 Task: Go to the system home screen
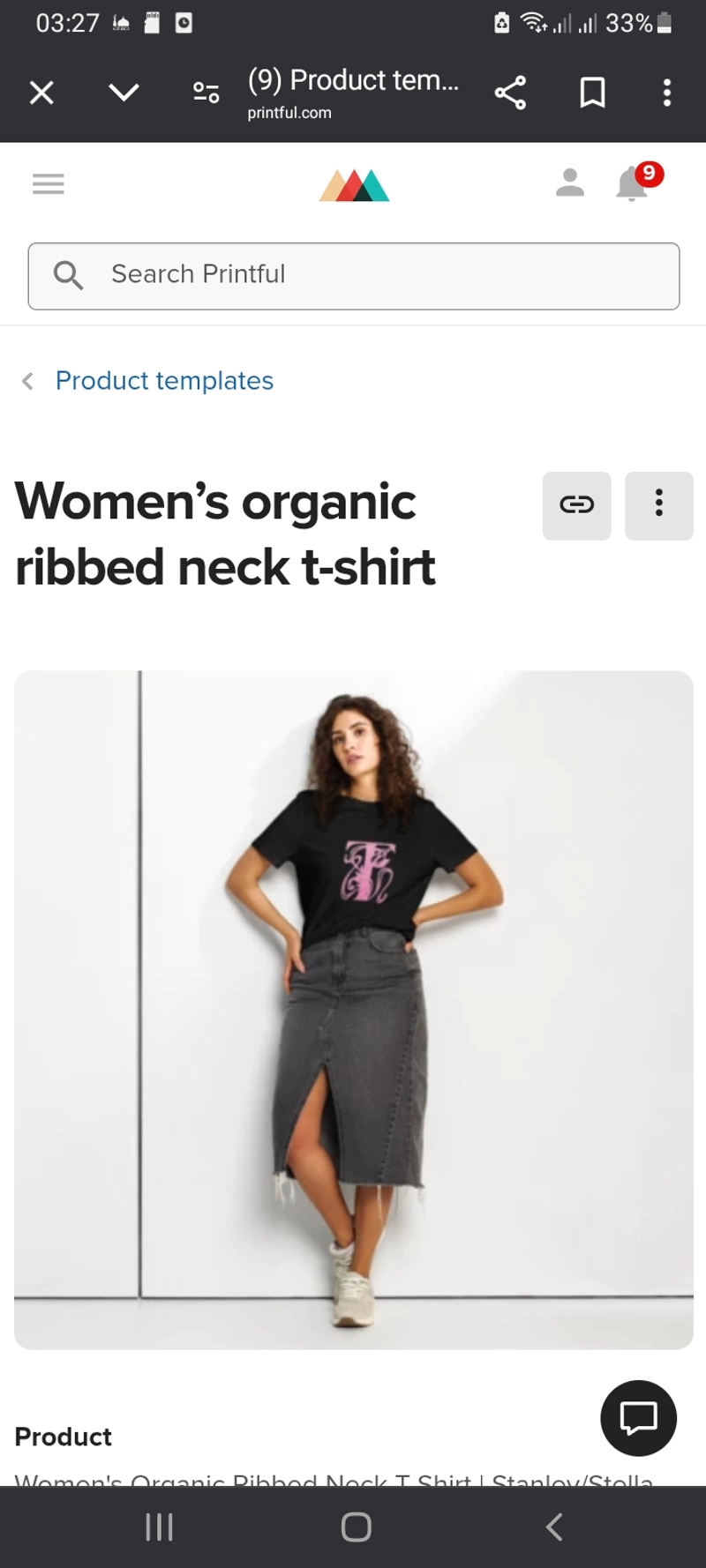pyautogui.click(x=356, y=1527)
